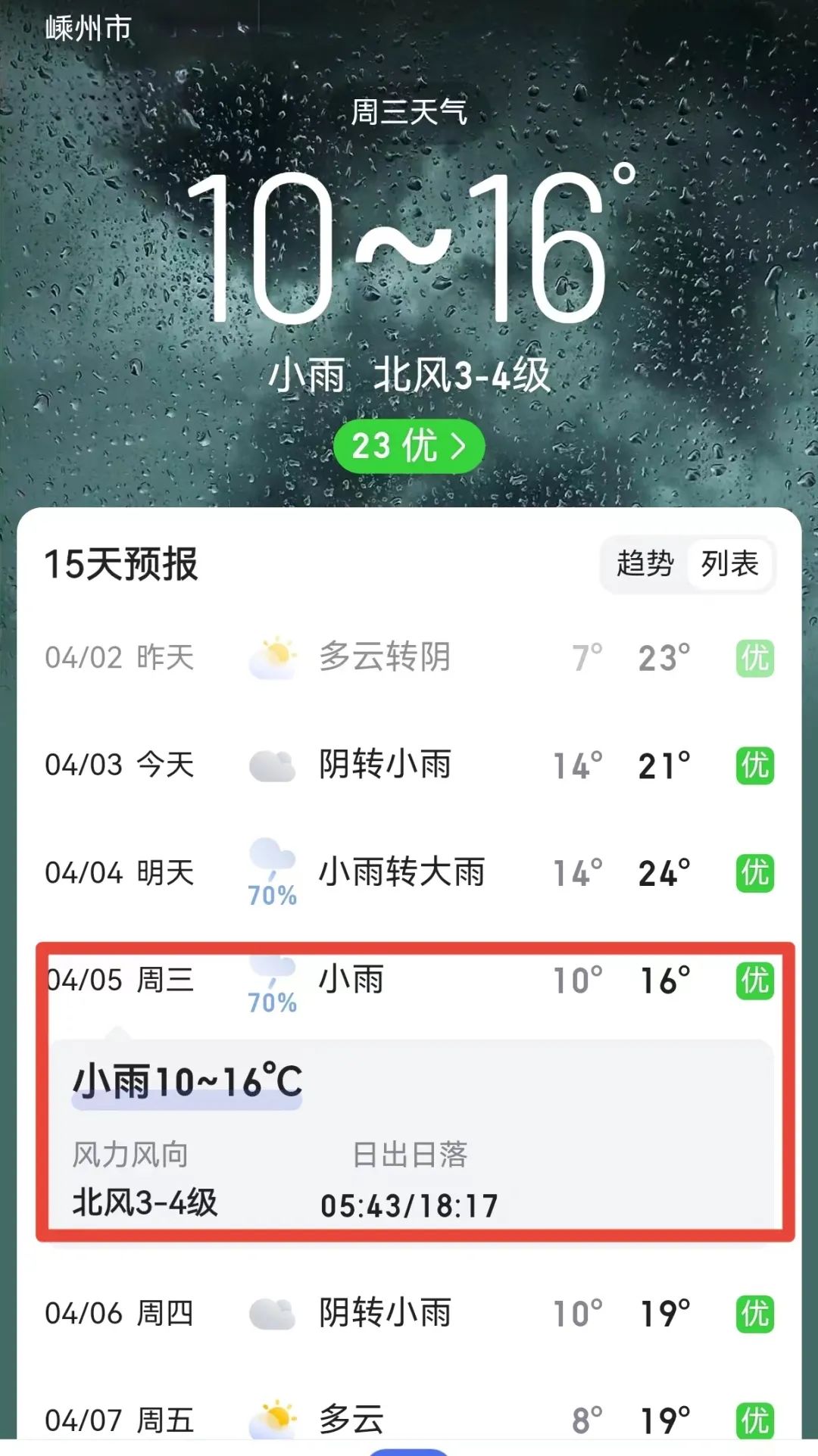Open the 04/02 昨天 forecast row
Screen dimensions: 818x1456
click(409, 657)
